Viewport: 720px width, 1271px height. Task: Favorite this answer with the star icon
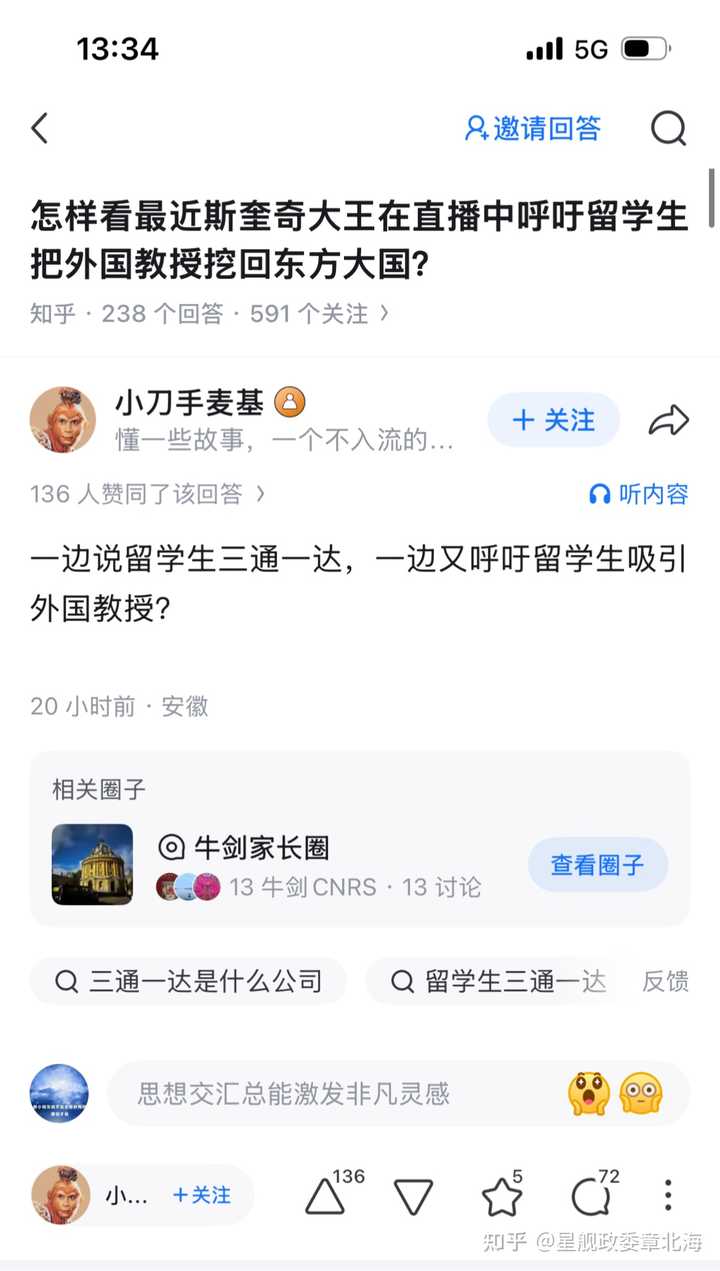[x=501, y=1196]
